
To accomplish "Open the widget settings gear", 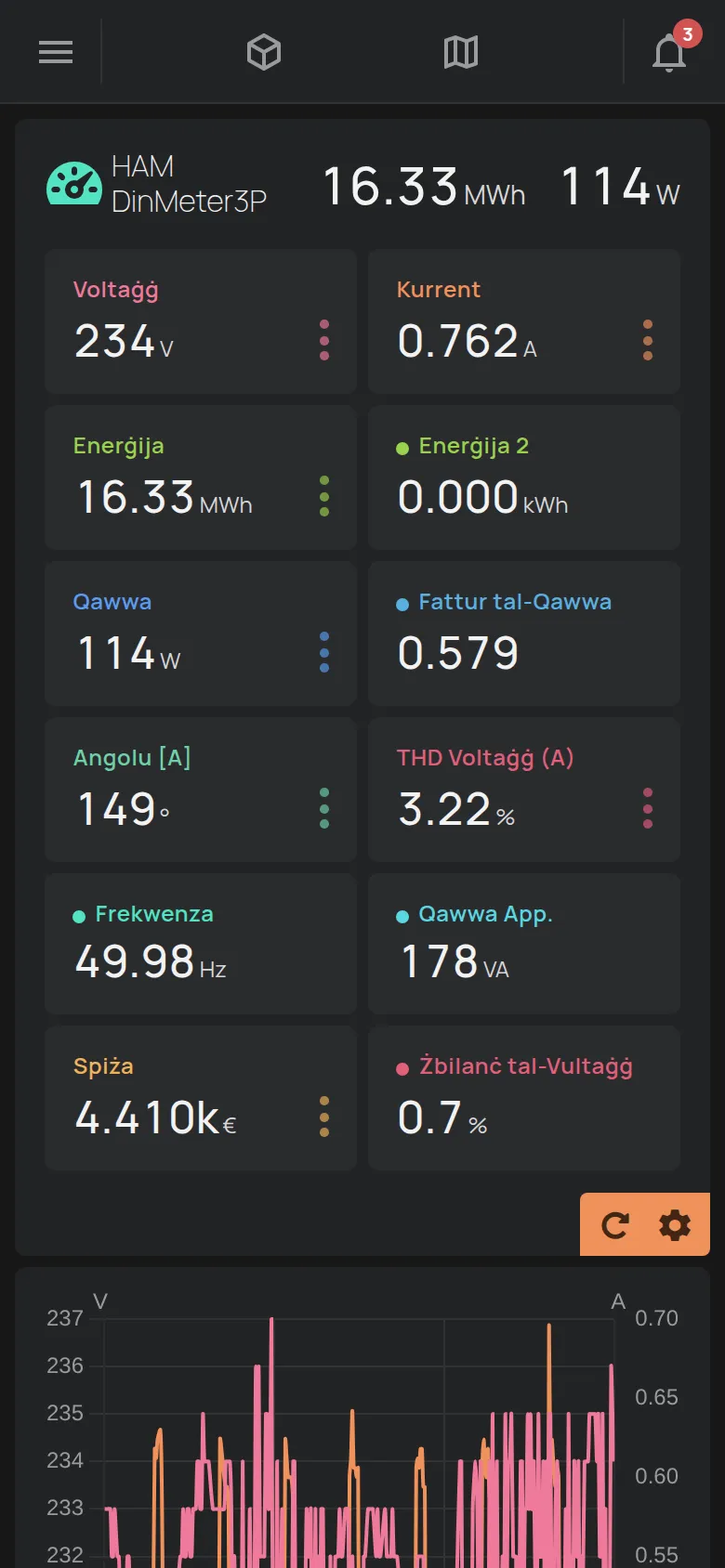I will pos(675,1225).
